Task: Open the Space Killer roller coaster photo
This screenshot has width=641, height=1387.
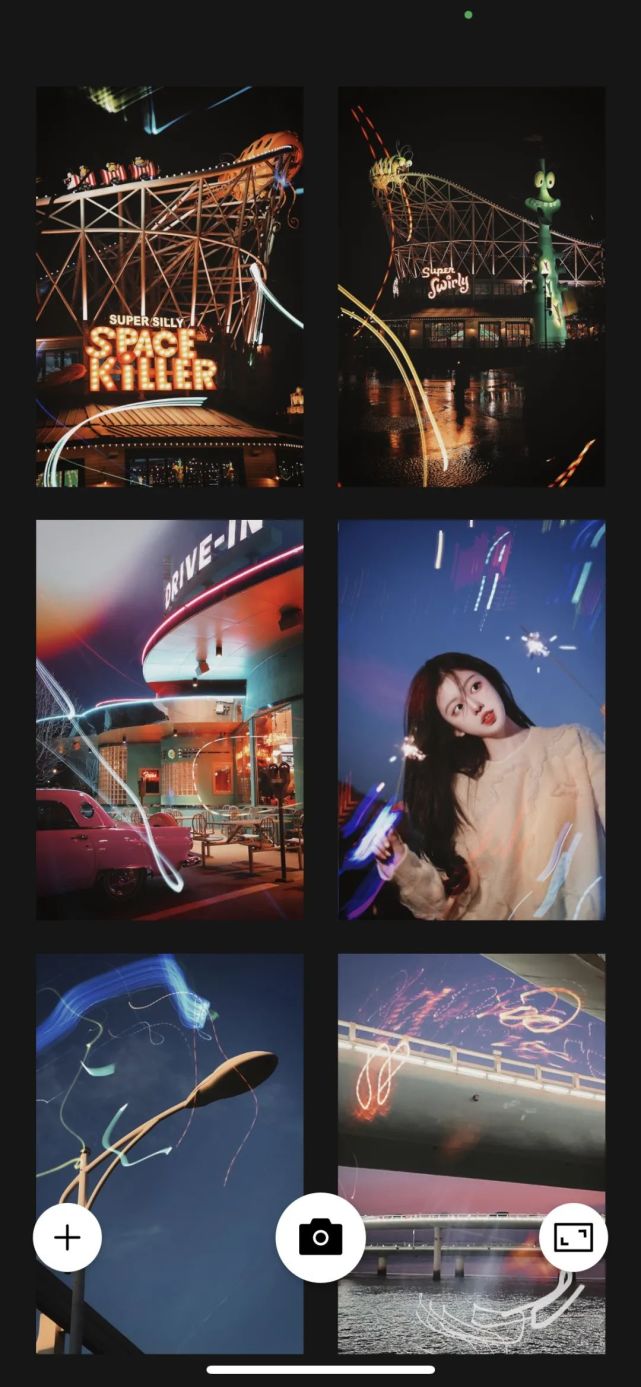Action: [x=169, y=286]
